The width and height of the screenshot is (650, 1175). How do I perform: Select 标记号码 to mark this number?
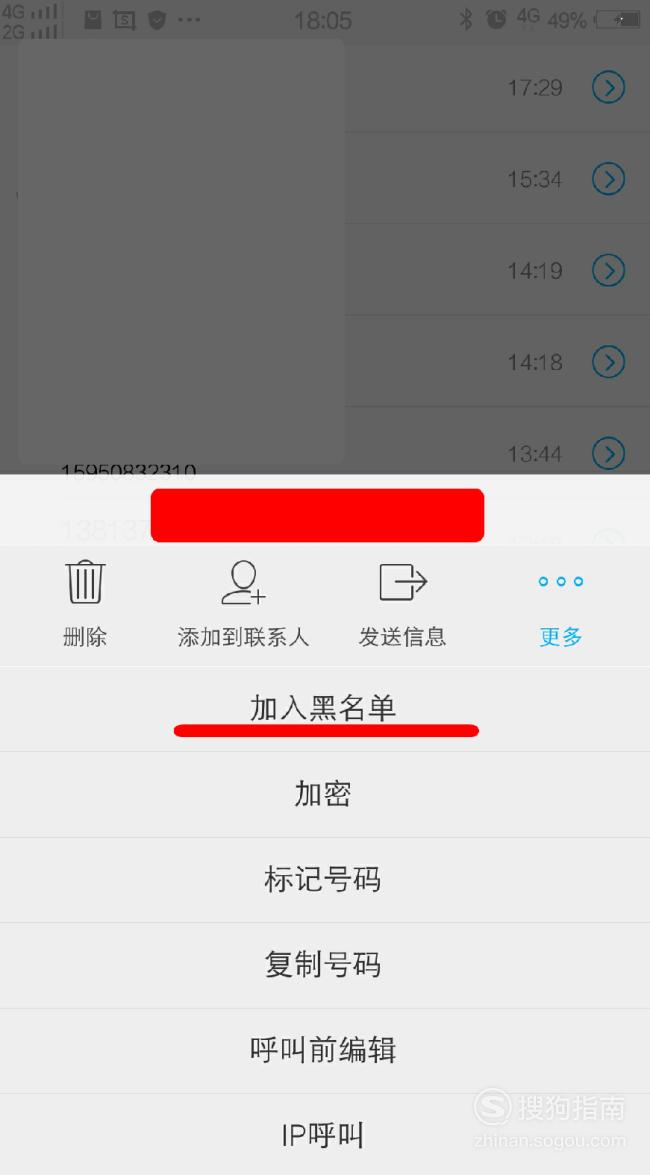pos(325,880)
